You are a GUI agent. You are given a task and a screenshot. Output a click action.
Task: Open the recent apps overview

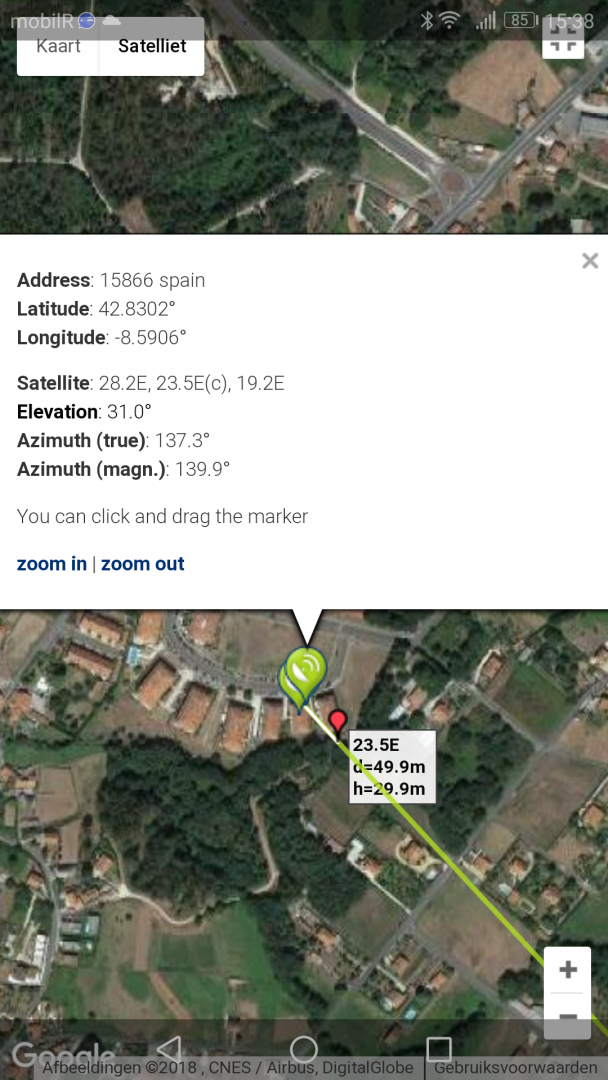coord(438,1048)
